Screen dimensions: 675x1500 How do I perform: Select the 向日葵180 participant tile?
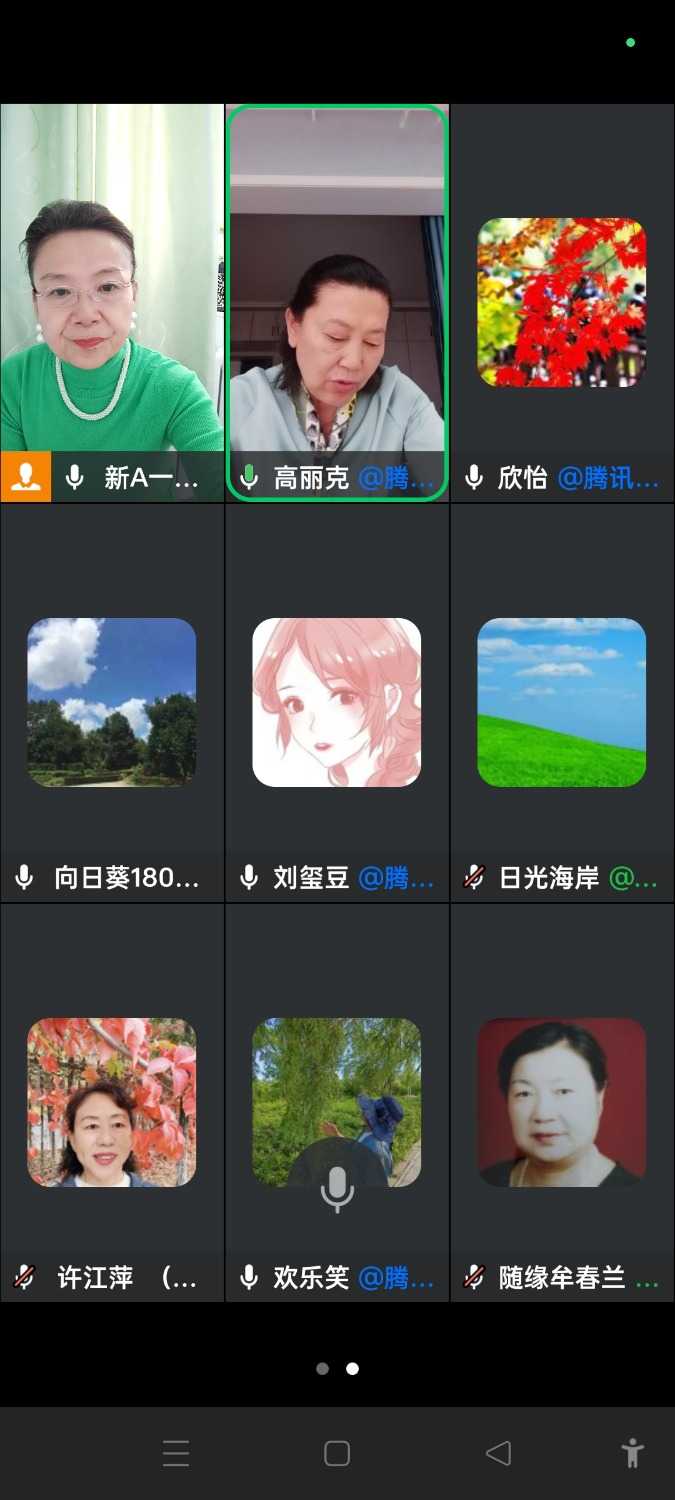pos(112,702)
